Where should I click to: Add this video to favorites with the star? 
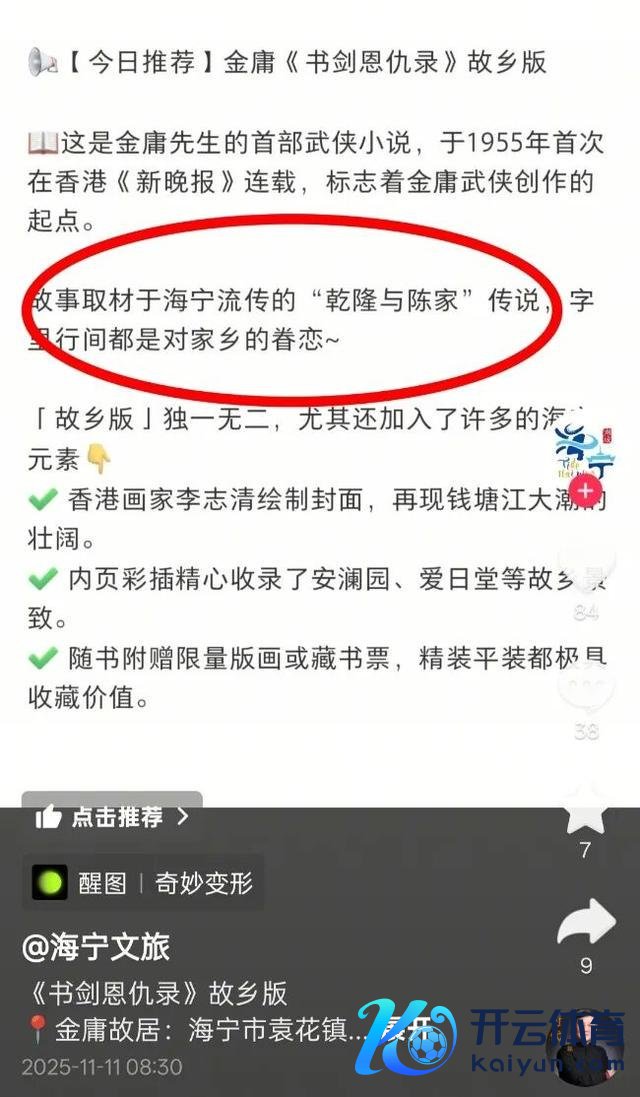586,808
